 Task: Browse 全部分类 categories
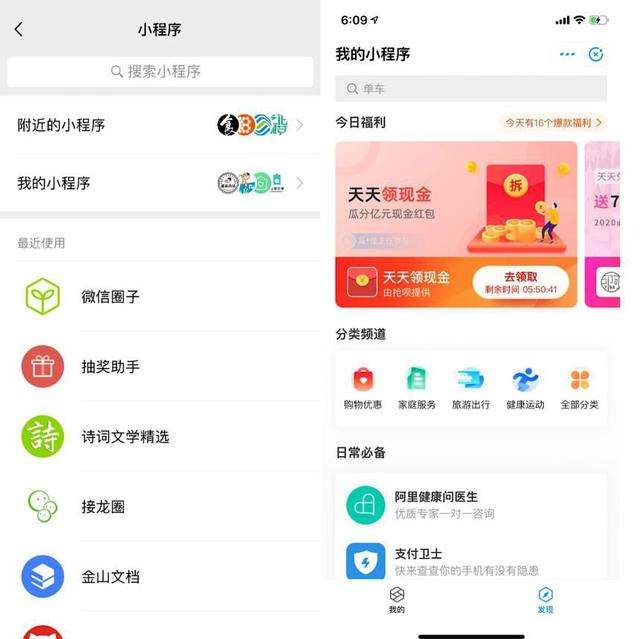pyautogui.click(x=579, y=388)
